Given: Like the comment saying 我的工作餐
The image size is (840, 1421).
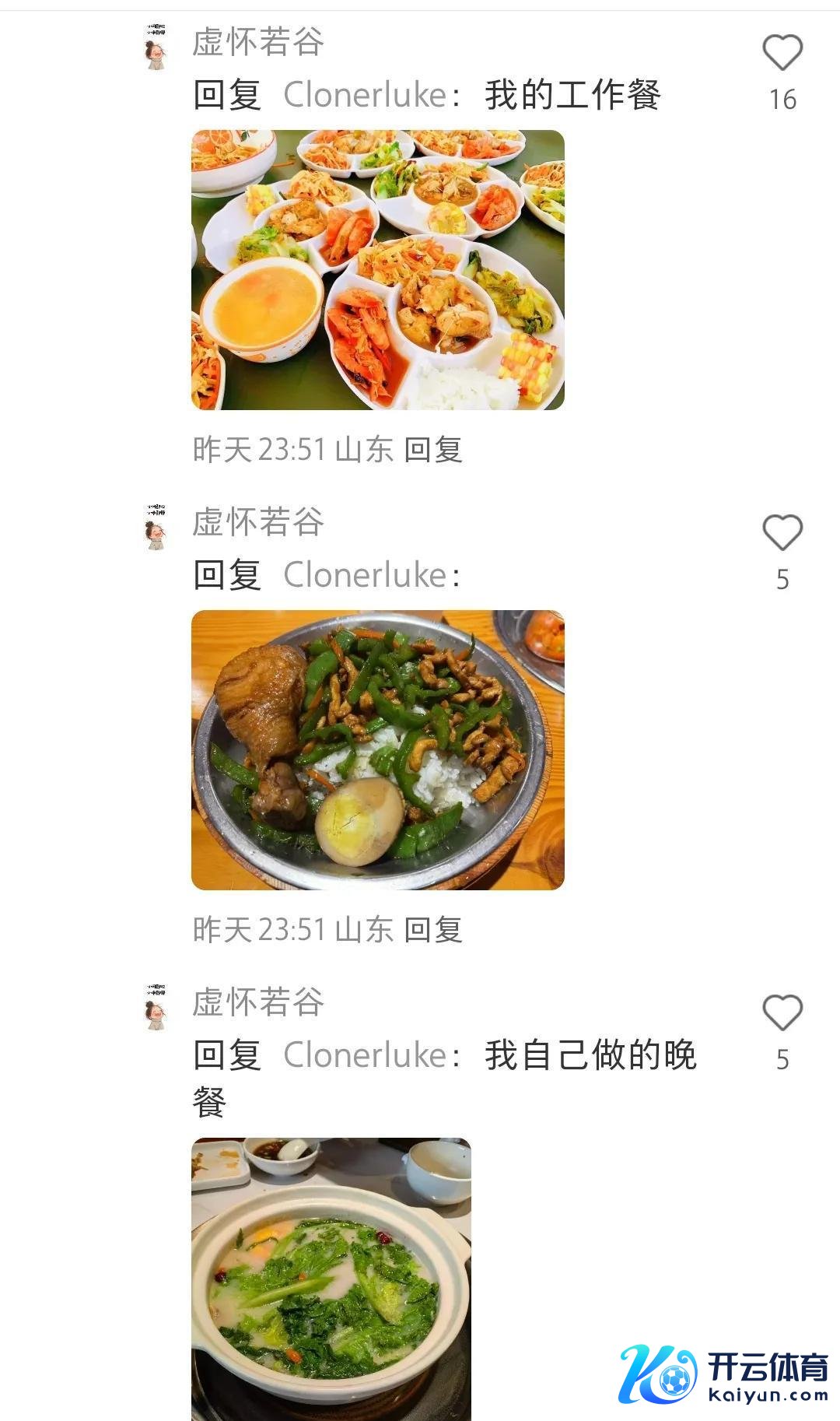Looking at the screenshot, I should 782,53.
